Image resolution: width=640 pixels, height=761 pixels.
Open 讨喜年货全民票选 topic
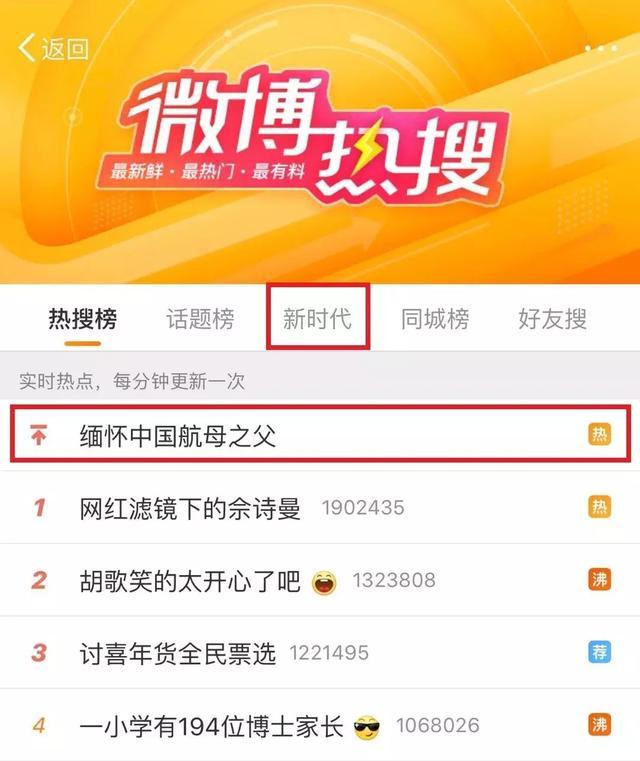pos(179,653)
